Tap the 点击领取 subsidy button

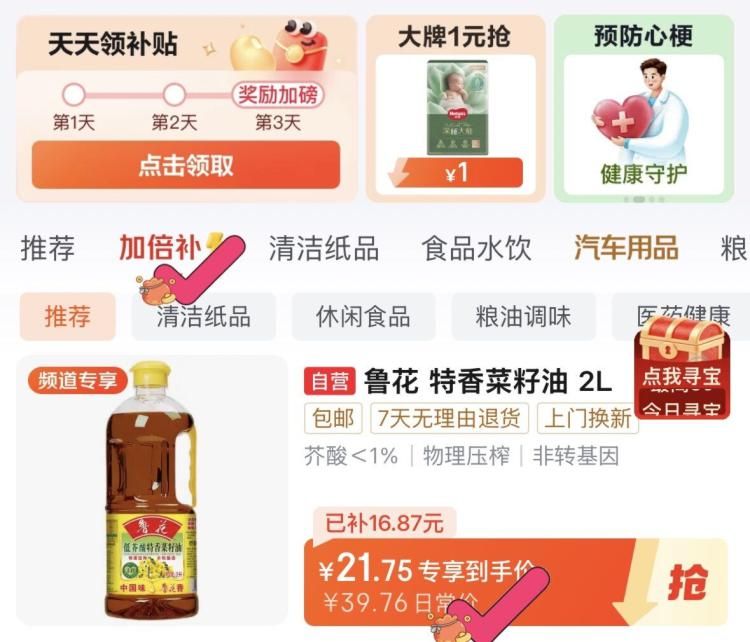point(186,165)
